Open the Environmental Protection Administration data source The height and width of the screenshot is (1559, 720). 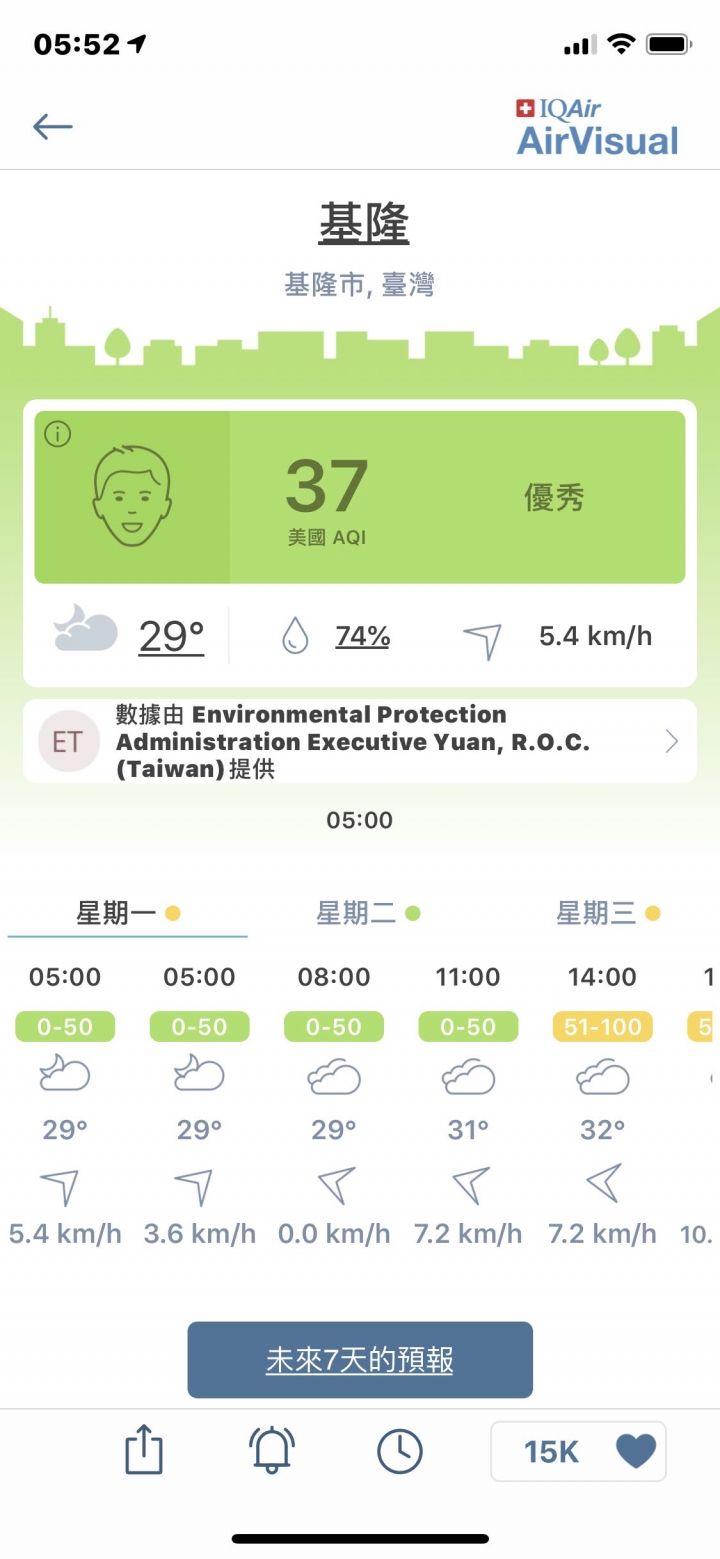pyautogui.click(x=360, y=741)
